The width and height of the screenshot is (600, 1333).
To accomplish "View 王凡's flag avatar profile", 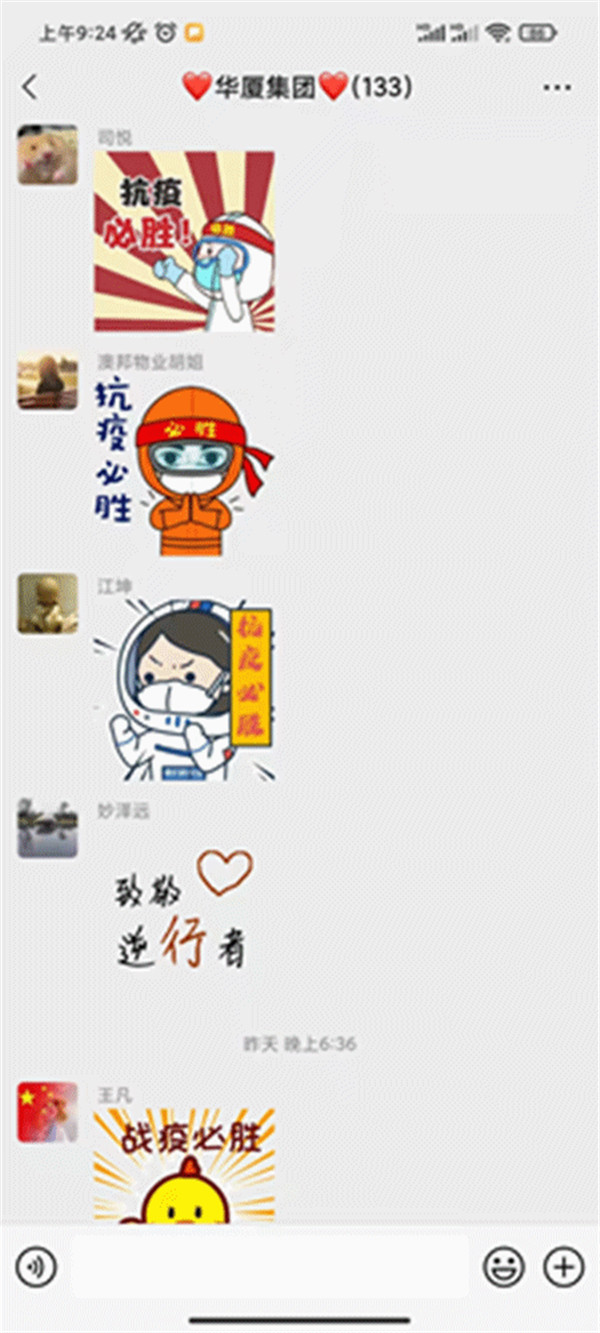I will tap(47, 1112).
